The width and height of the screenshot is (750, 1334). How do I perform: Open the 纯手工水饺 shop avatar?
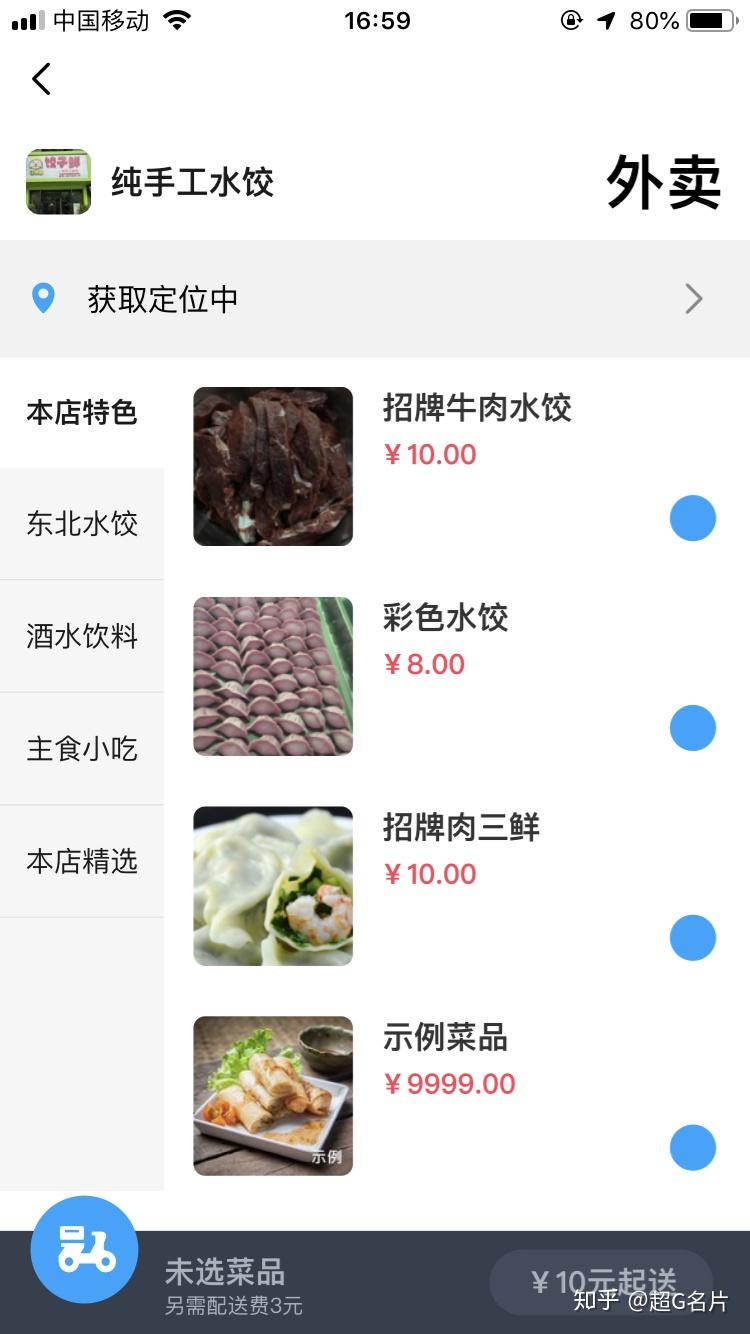[x=58, y=182]
